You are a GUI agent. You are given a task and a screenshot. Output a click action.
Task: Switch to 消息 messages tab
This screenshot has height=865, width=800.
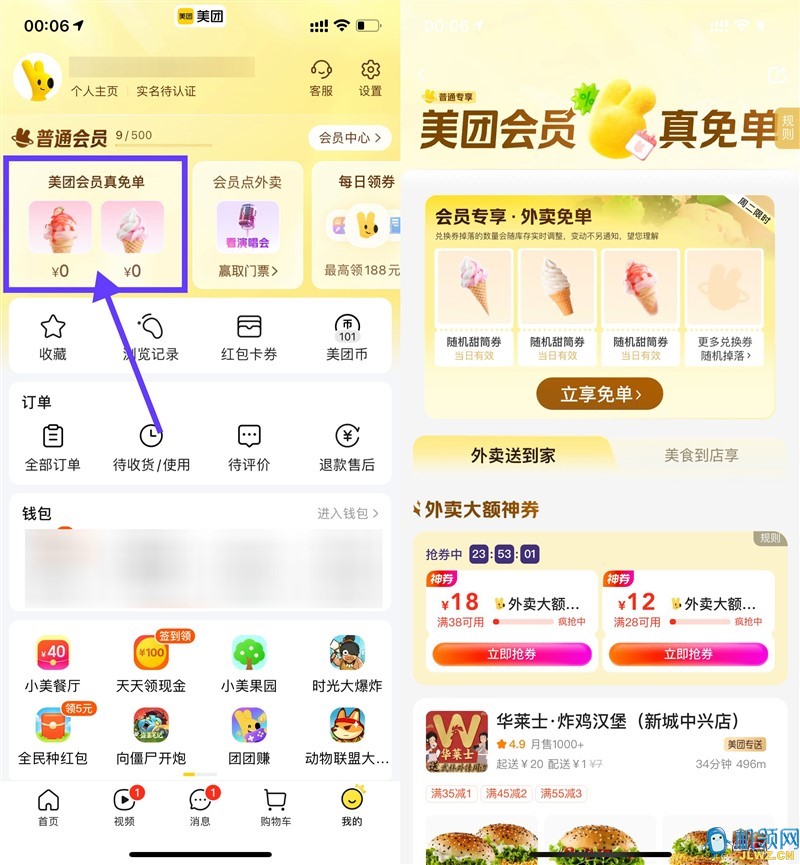200,807
